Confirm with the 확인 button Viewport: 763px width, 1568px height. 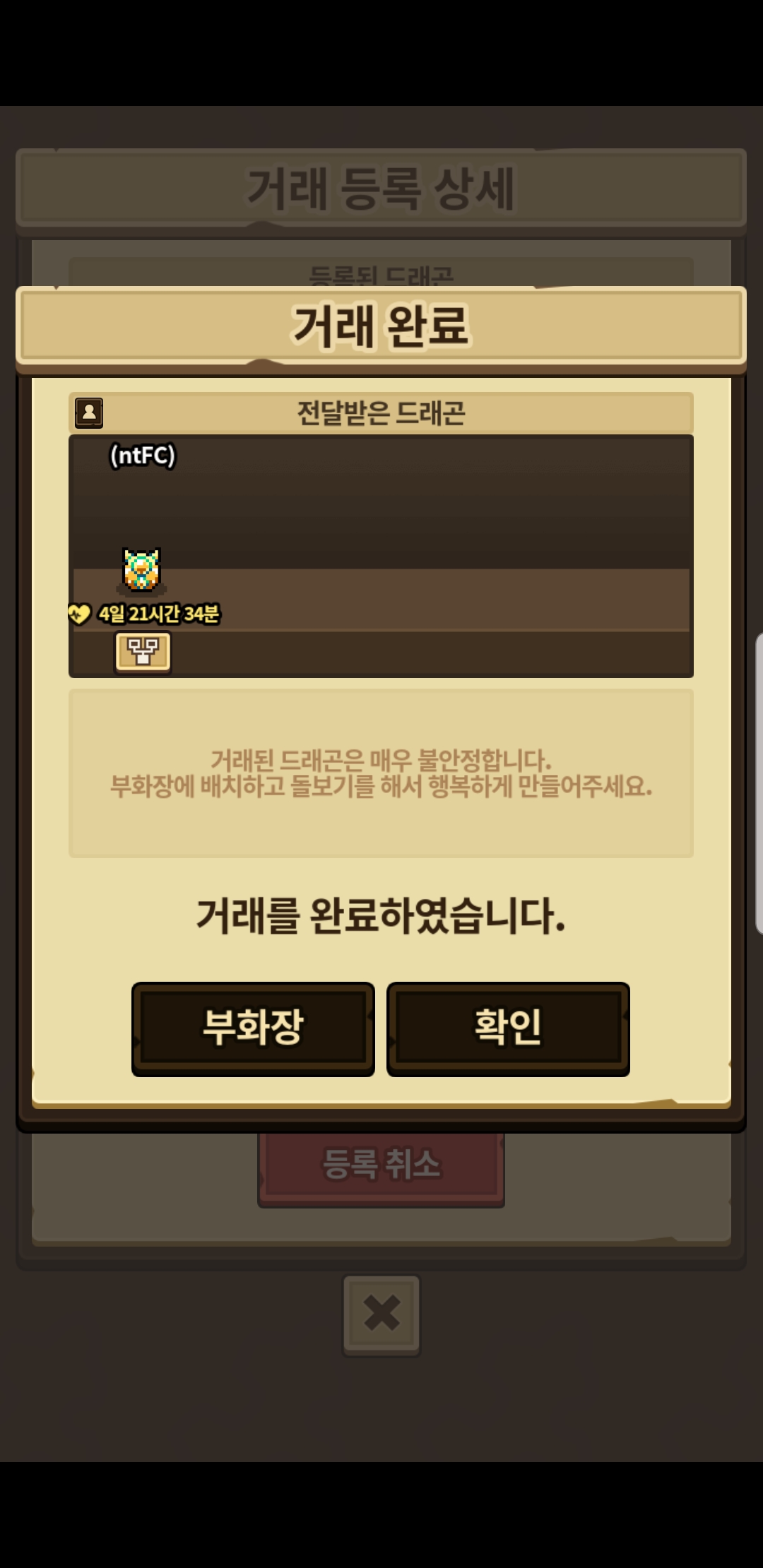coord(508,1028)
